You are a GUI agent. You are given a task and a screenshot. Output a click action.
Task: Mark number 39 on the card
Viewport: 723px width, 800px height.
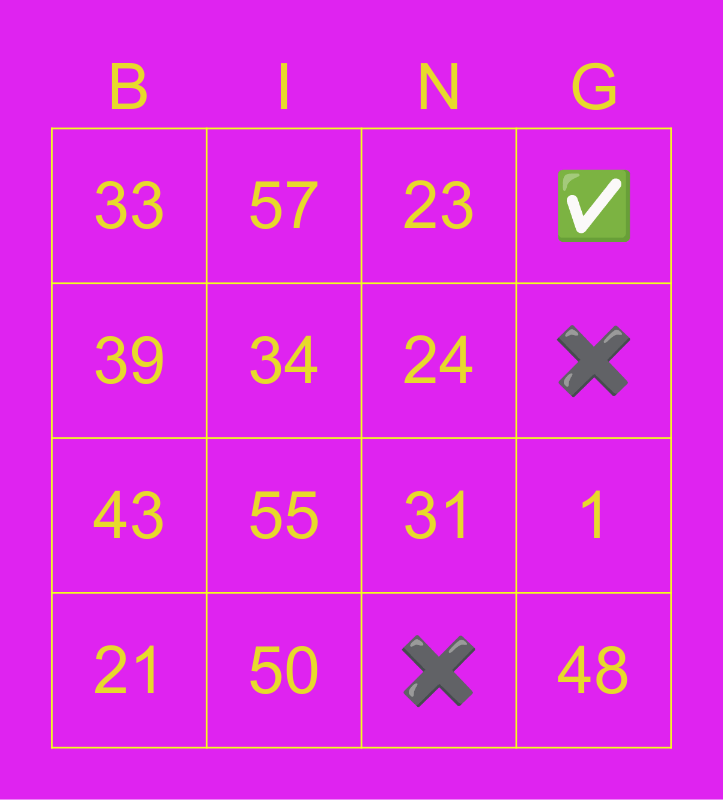point(129,360)
